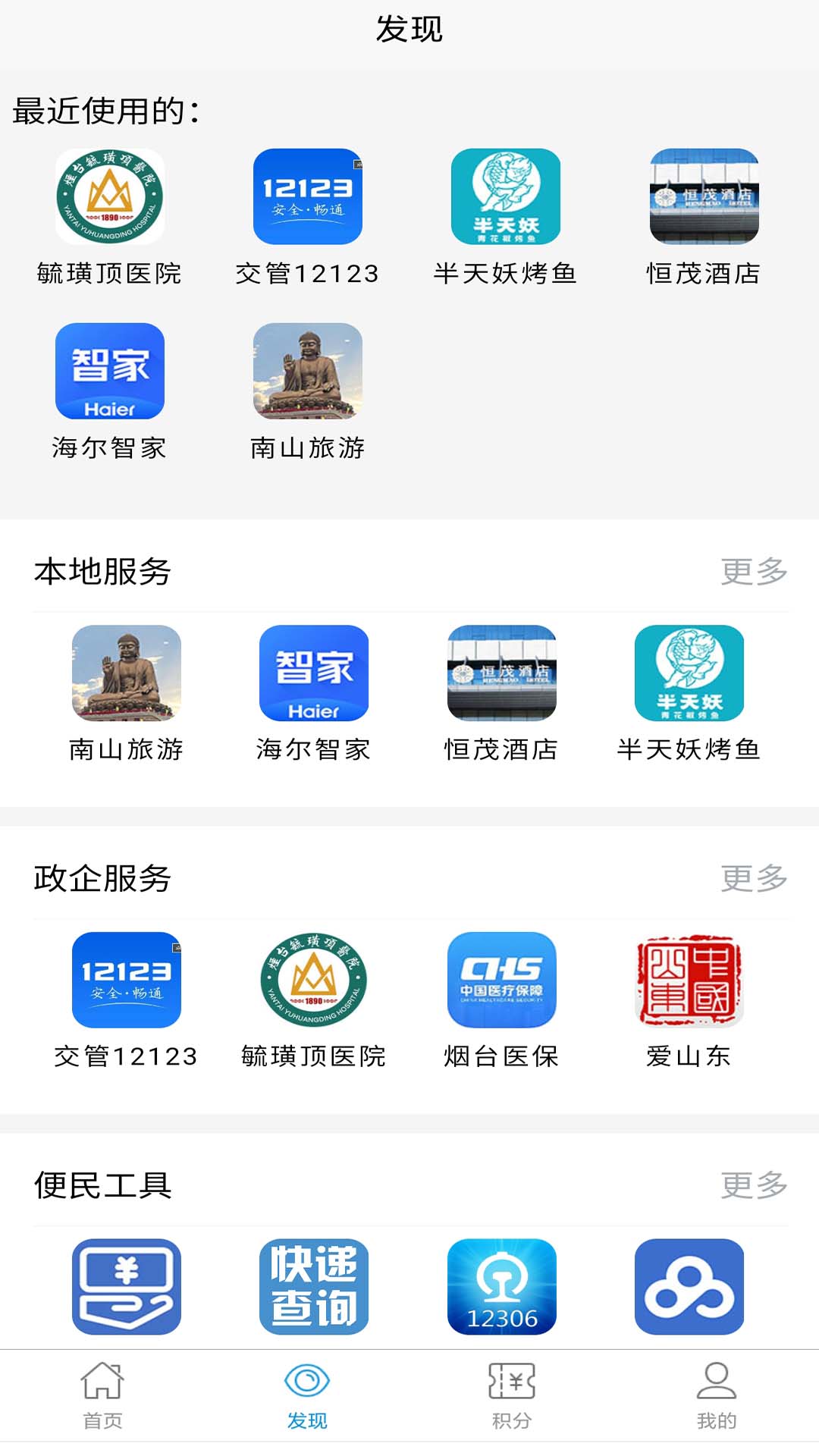Screen dimensions: 819x1456
Task: Open the 快递查询 tool
Action: tap(312, 1283)
